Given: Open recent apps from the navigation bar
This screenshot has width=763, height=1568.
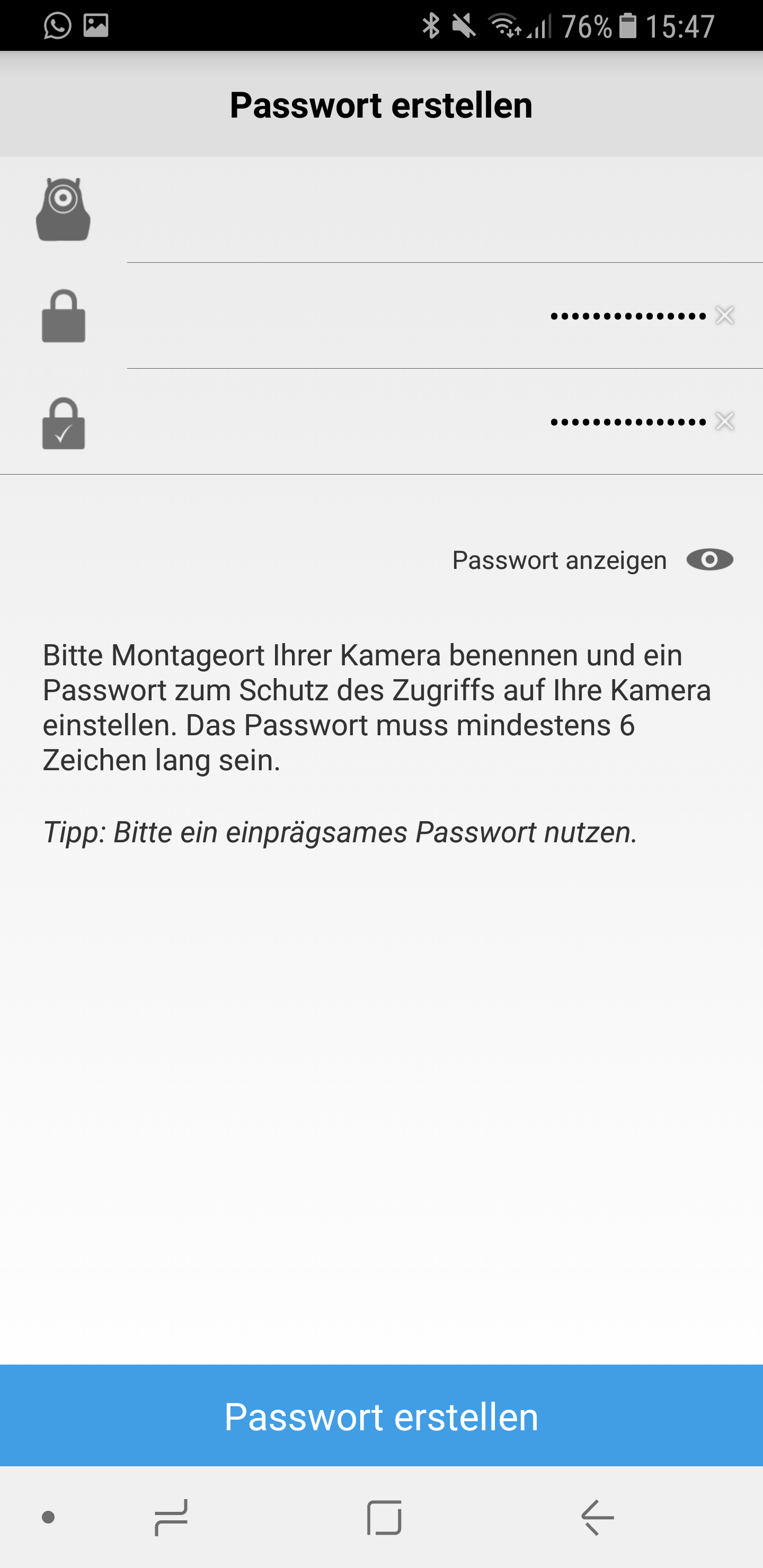Looking at the screenshot, I should pyautogui.click(x=172, y=1518).
